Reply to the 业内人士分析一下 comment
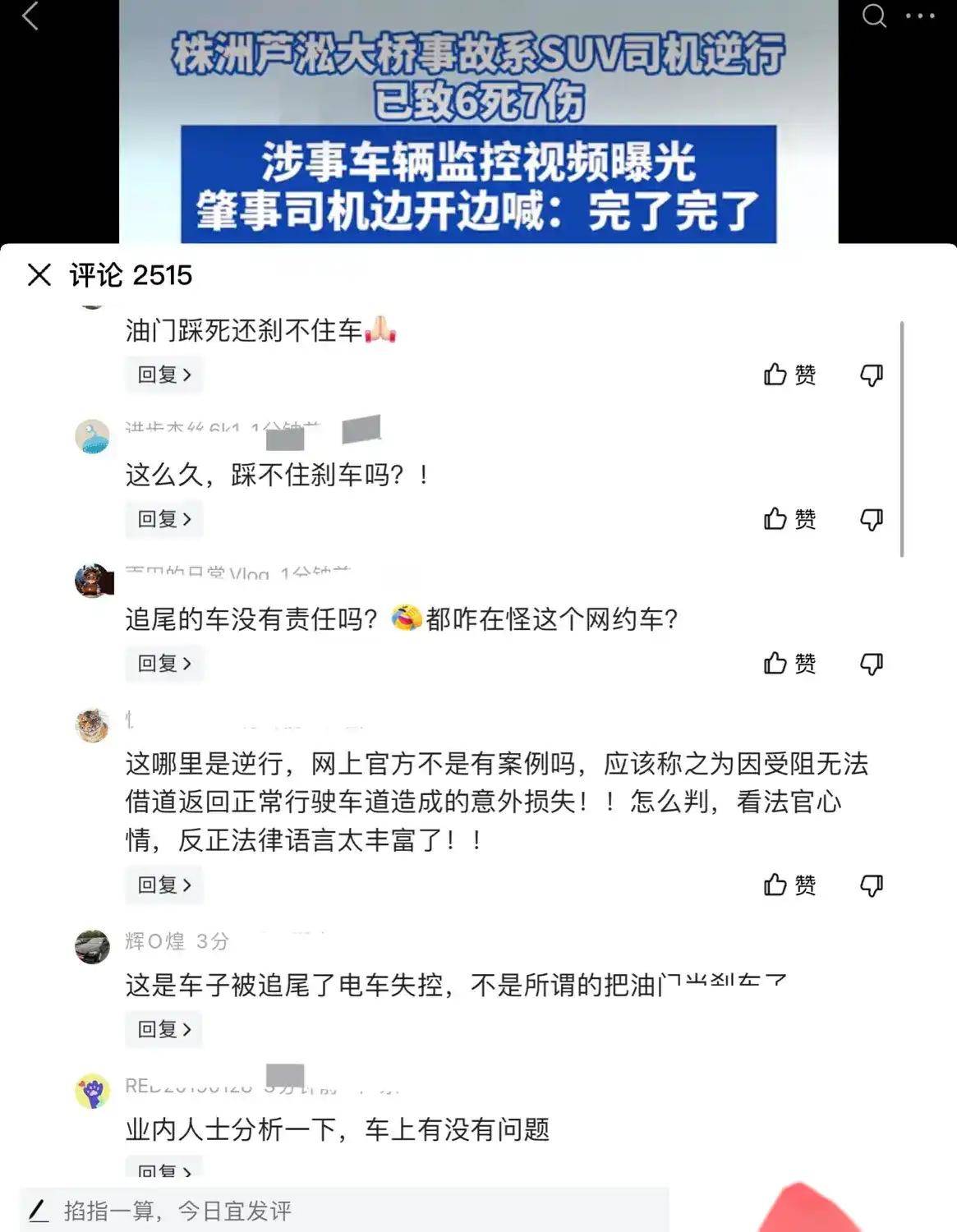This screenshot has height=1232, width=957. click(x=163, y=1170)
